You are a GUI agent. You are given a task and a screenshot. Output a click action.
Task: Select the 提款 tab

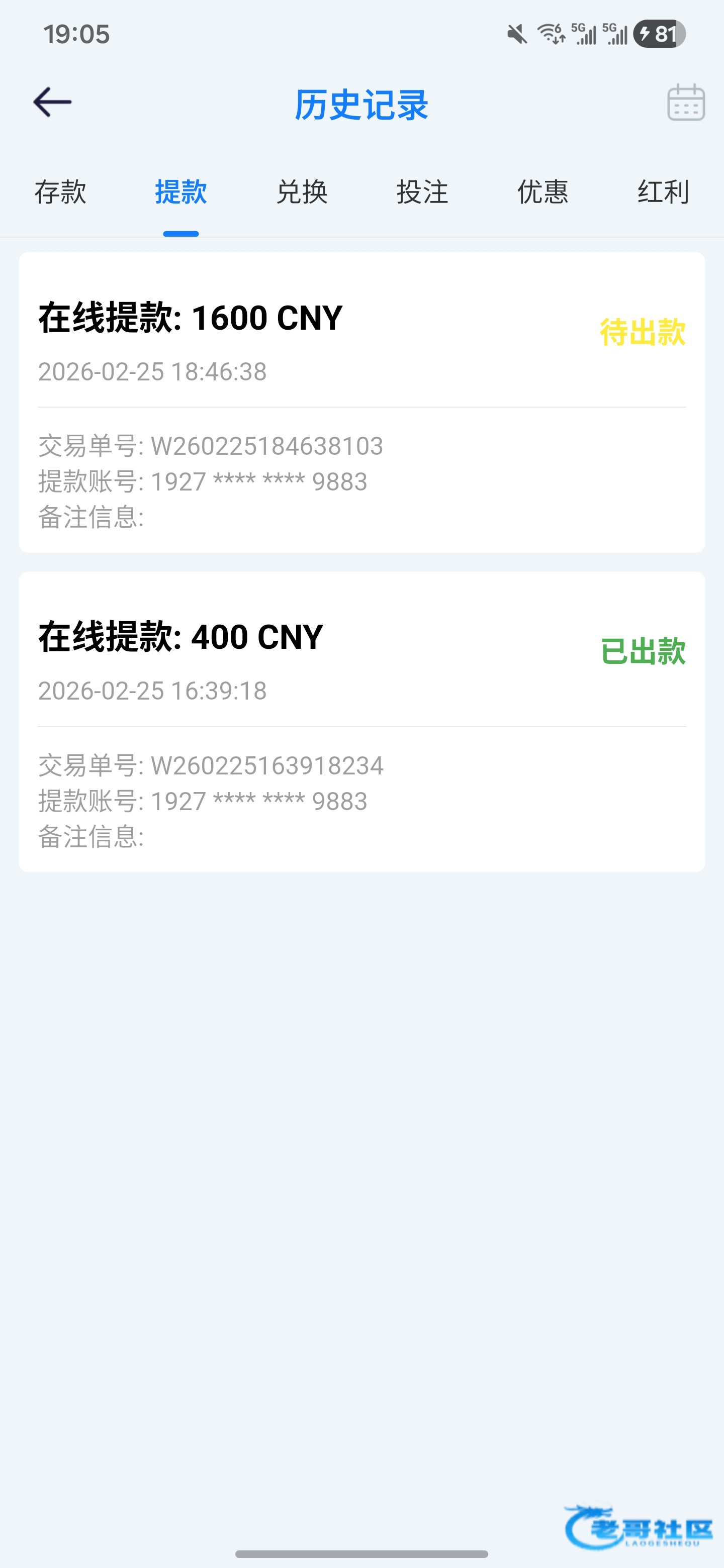(x=181, y=192)
